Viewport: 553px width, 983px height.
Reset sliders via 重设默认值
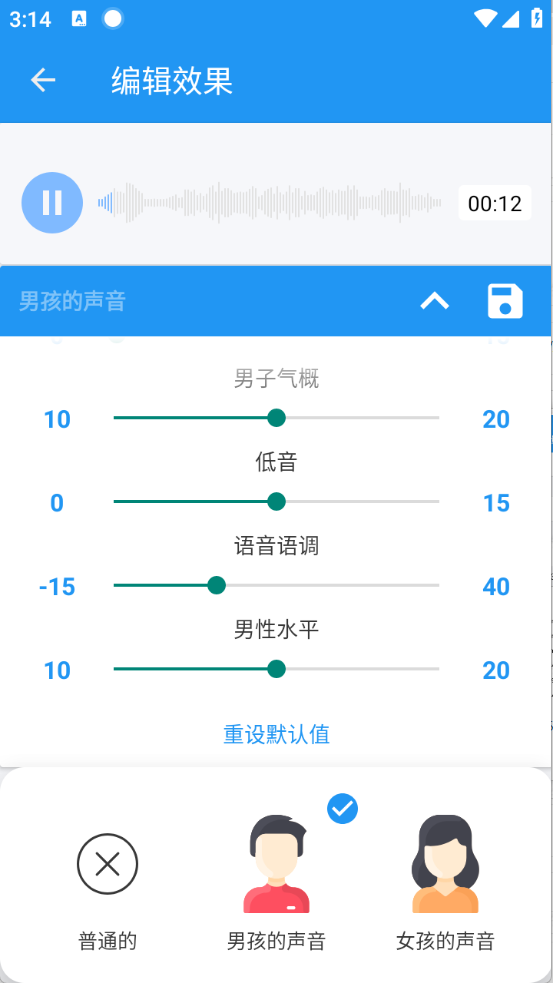[x=276, y=734]
